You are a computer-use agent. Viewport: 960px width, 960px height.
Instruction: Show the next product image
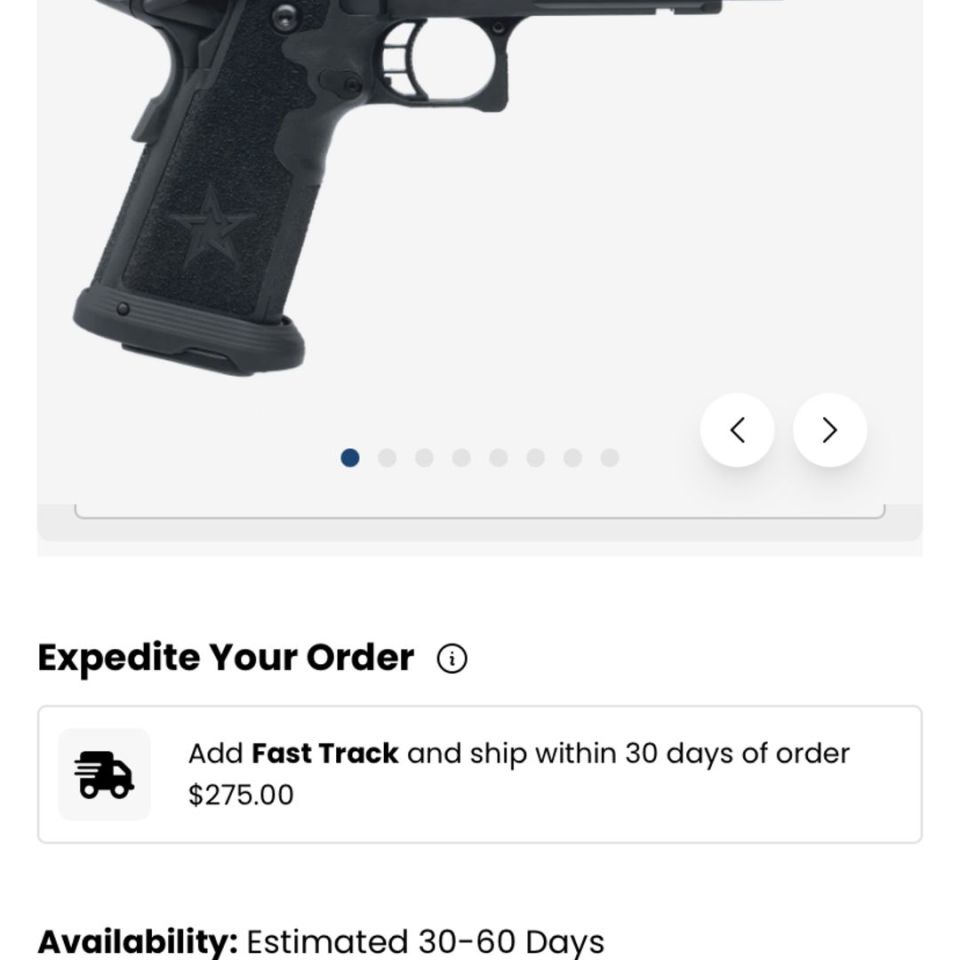pyautogui.click(x=829, y=430)
